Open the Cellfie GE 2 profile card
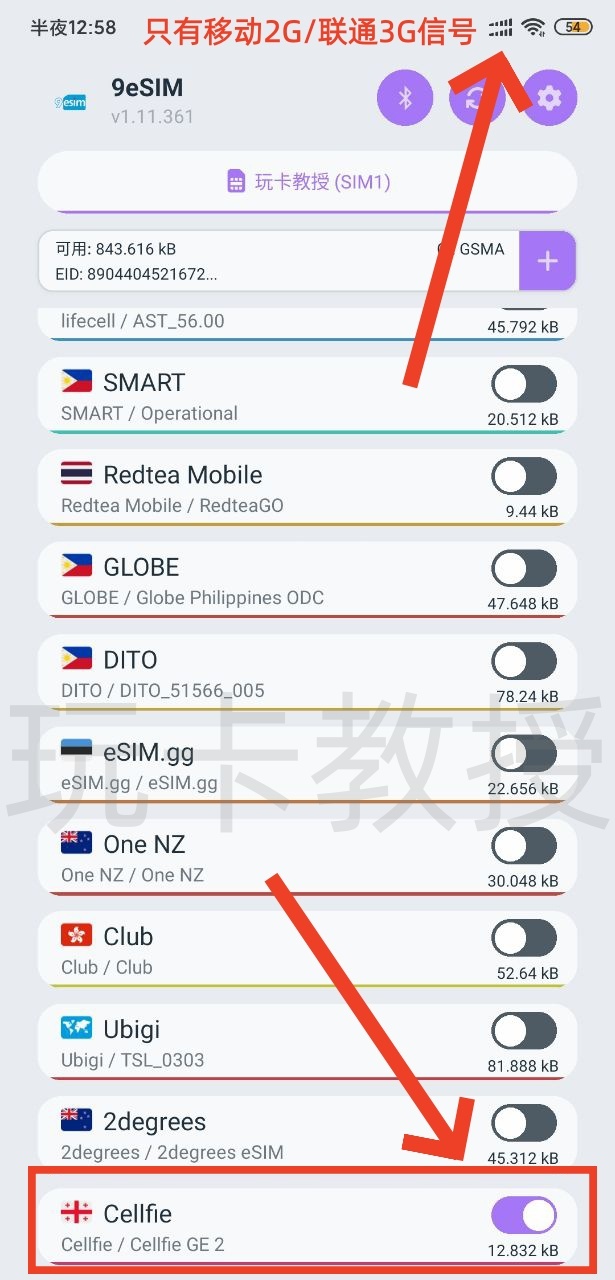The image size is (615, 1280). (250, 1228)
